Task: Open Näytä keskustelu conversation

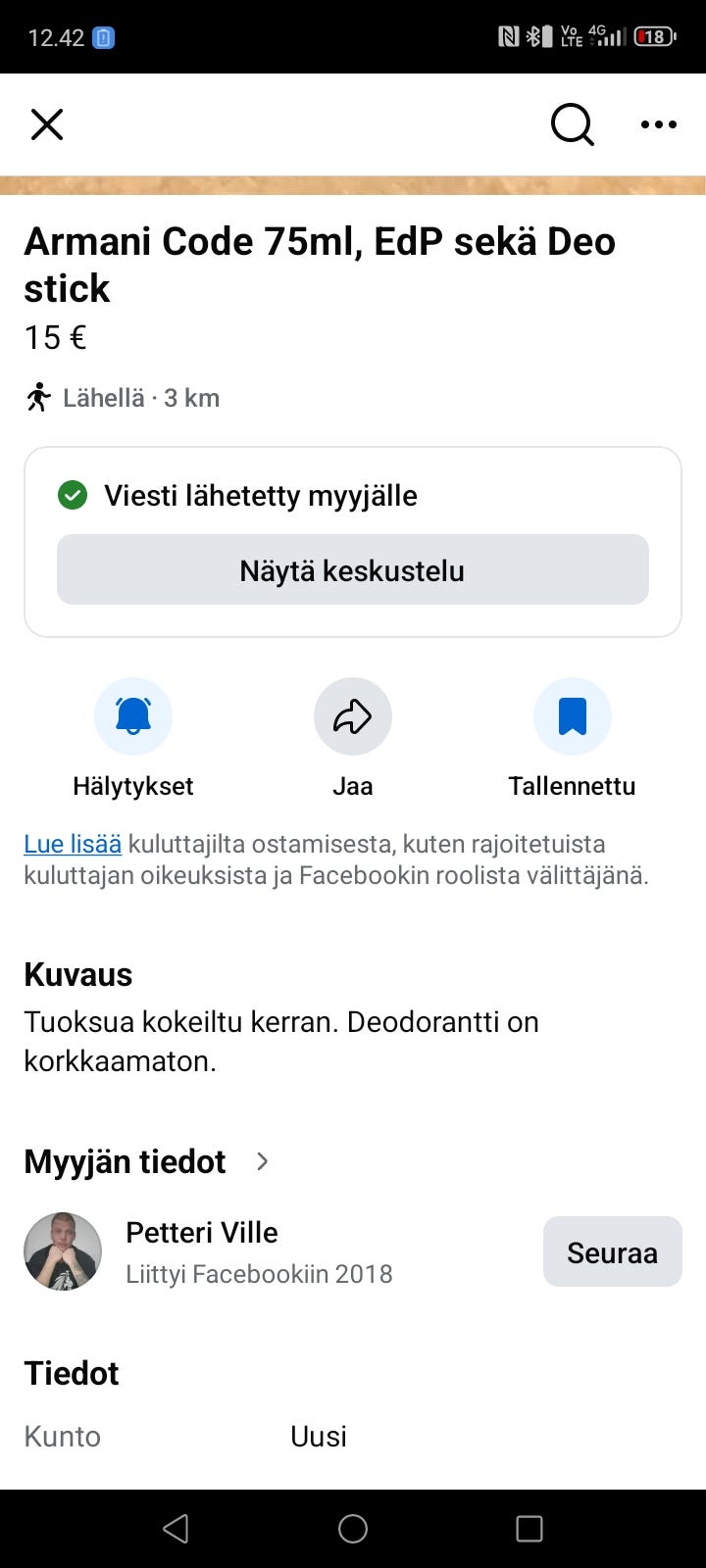Action: coord(352,569)
